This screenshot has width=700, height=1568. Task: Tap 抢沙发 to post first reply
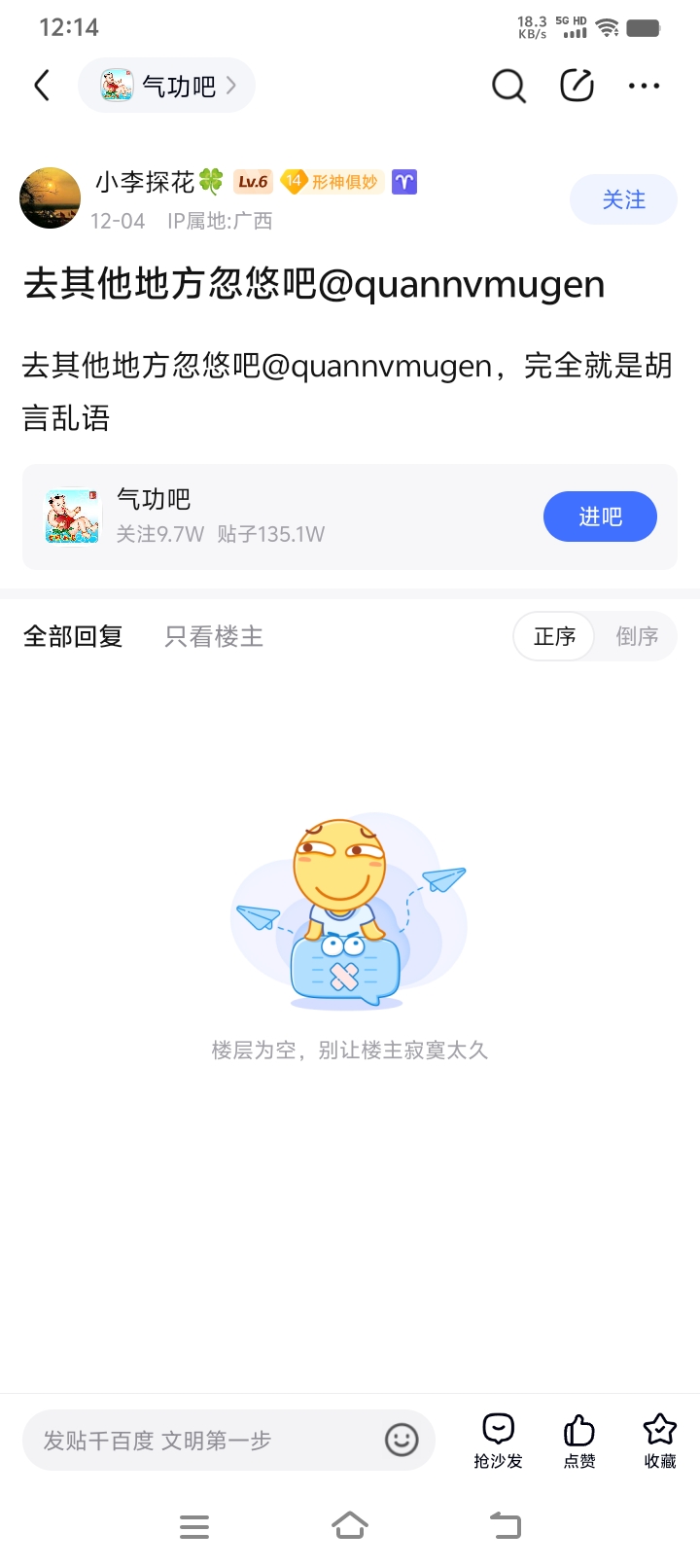(x=498, y=1440)
